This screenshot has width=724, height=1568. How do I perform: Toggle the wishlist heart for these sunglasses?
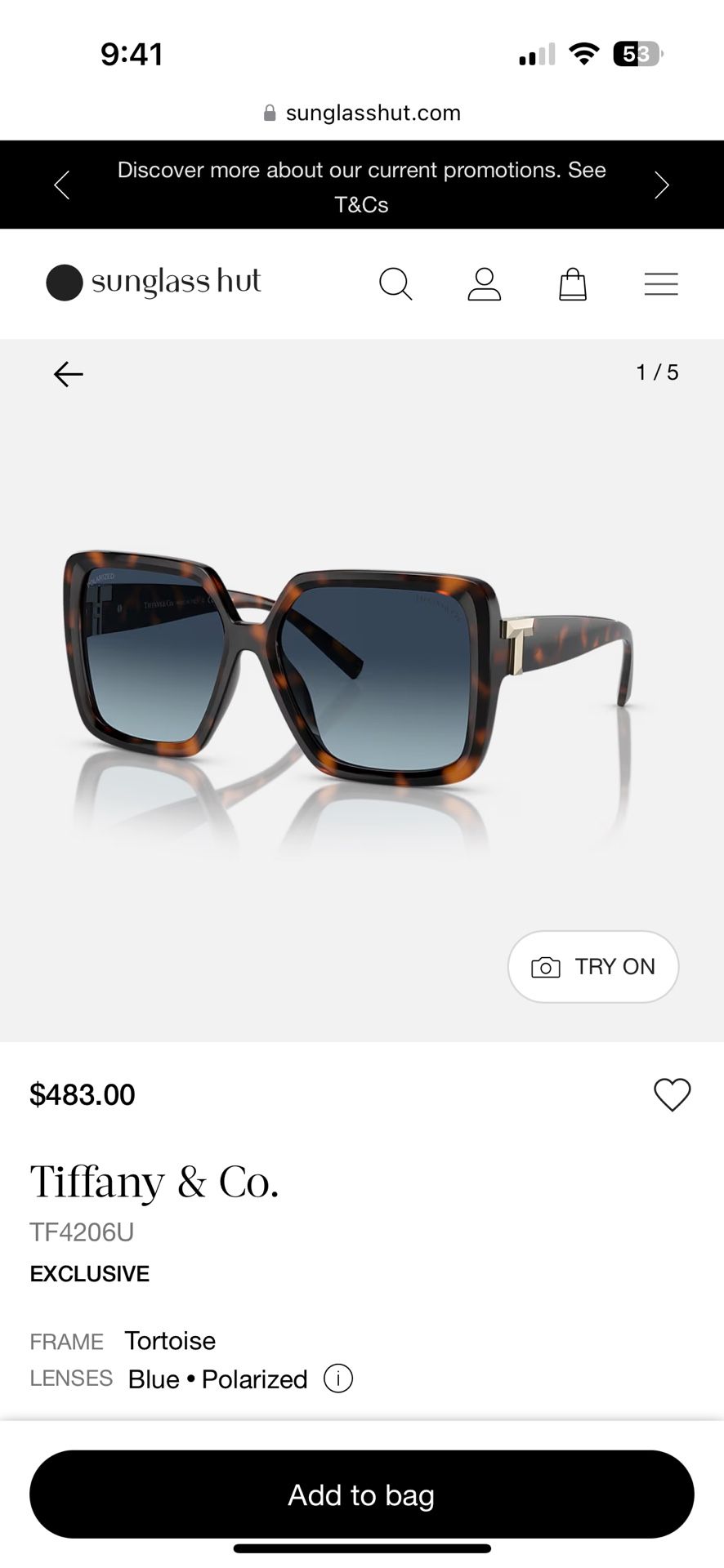pos(672,1094)
